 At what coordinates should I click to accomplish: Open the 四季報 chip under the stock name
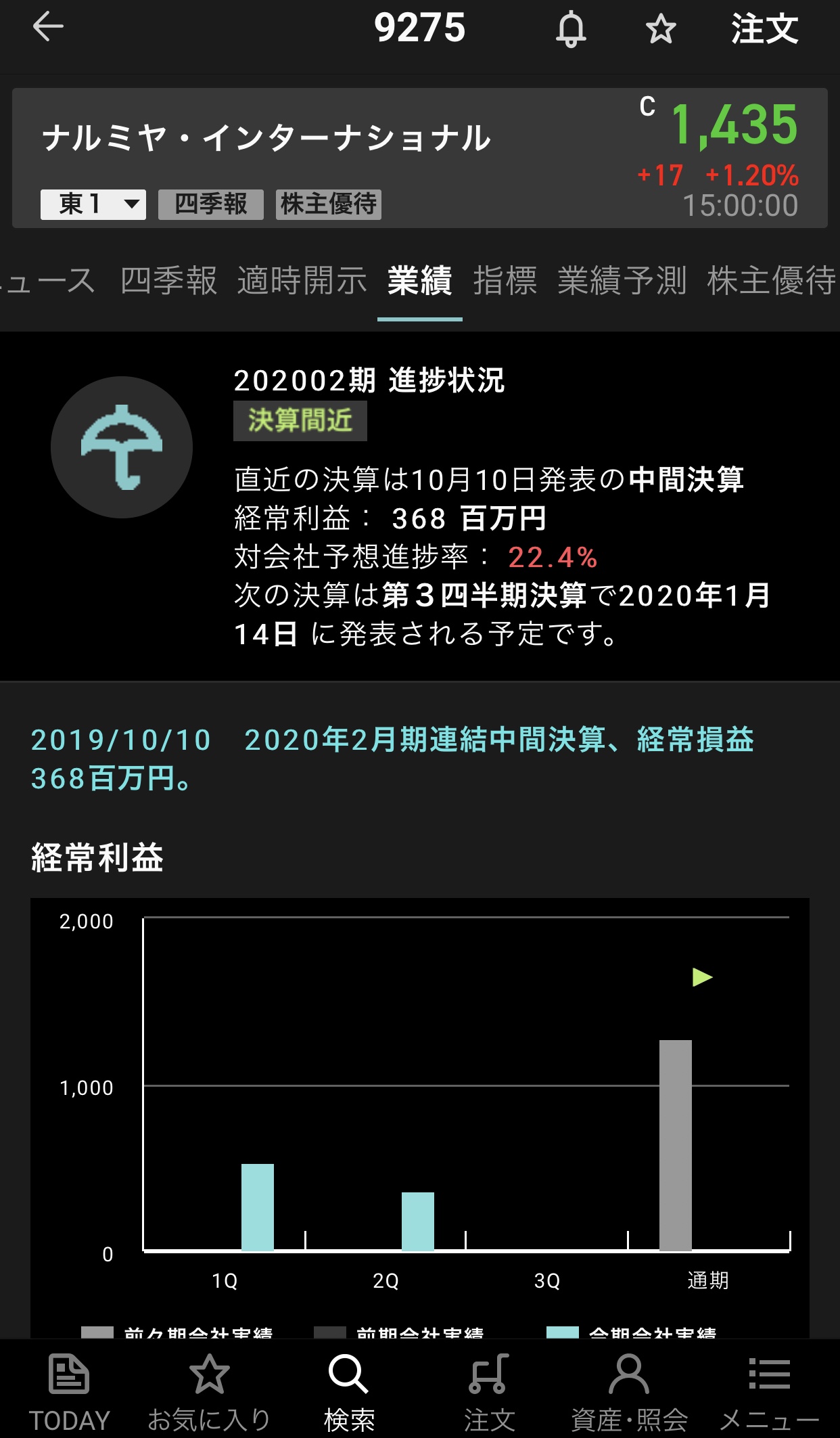click(x=211, y=204)
